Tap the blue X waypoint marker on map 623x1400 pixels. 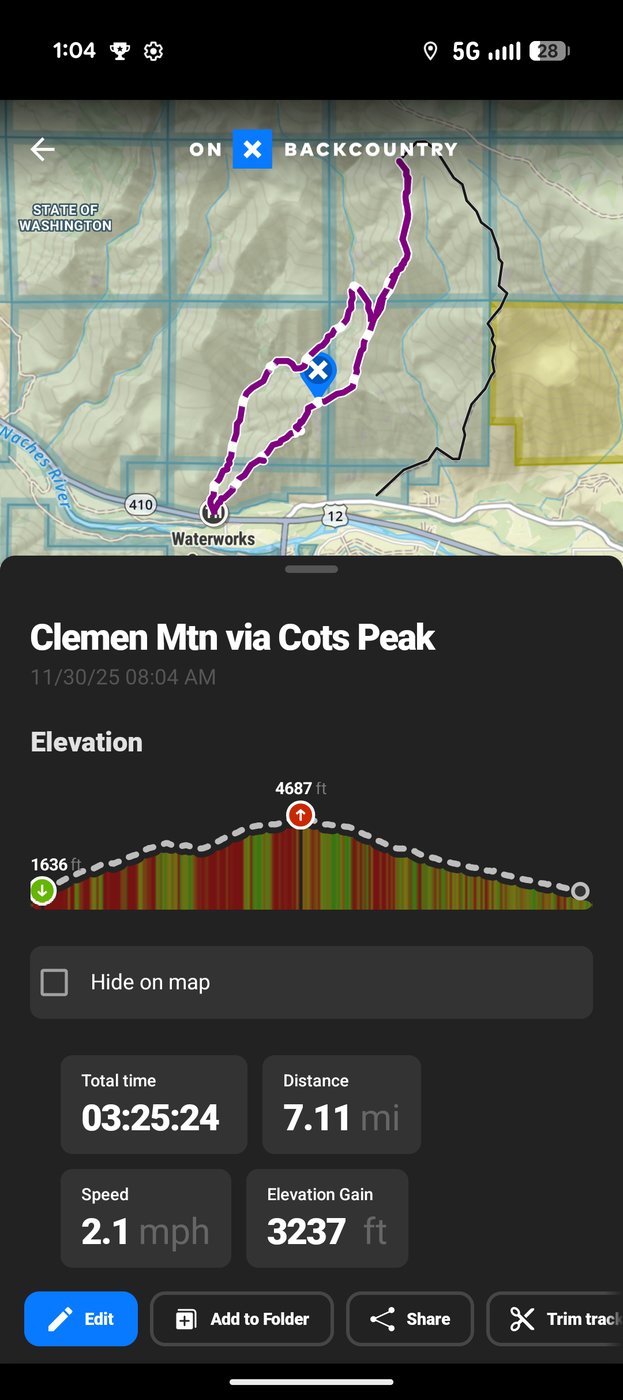318,372
